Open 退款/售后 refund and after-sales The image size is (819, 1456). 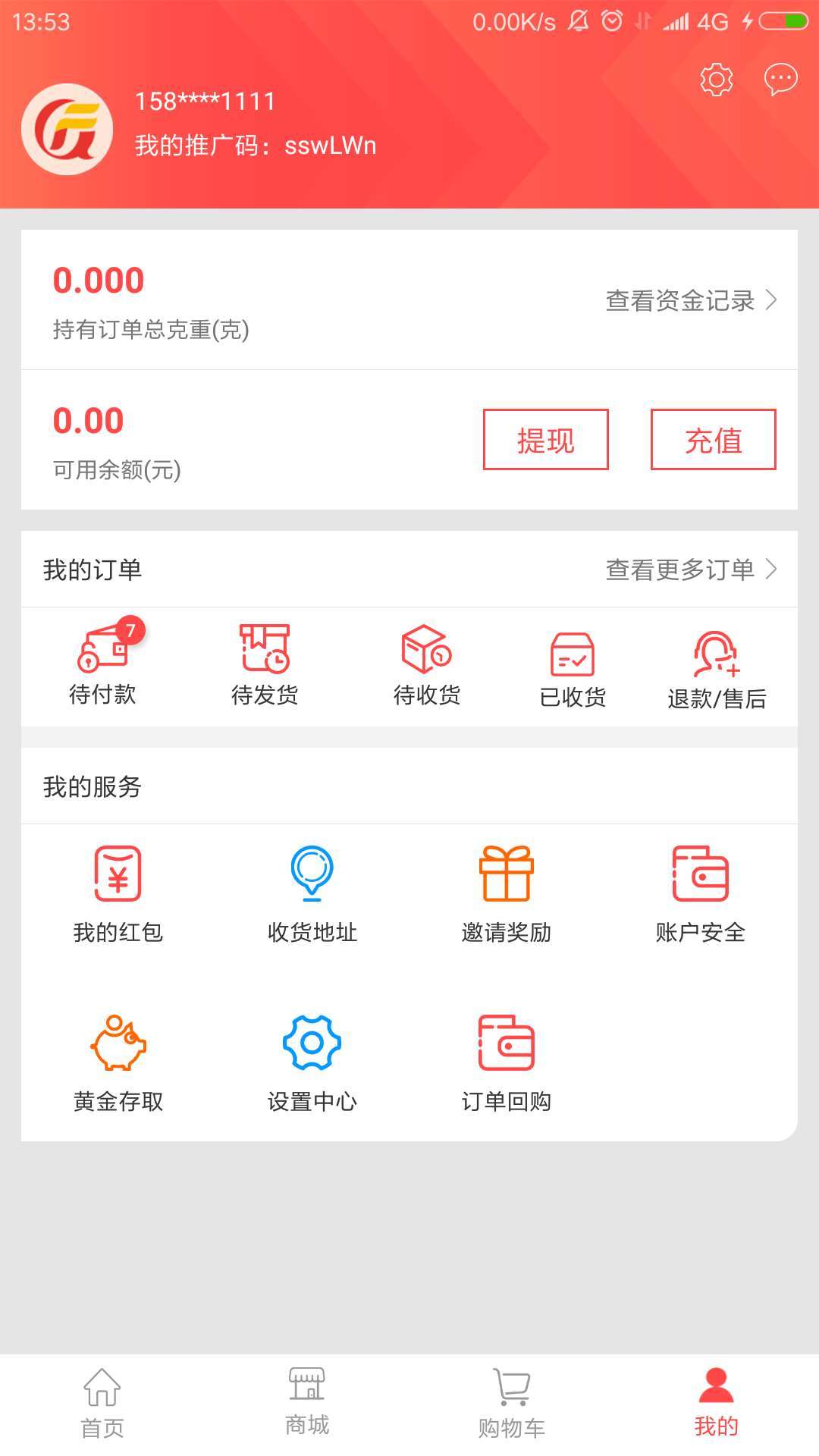[x=717, y=669]
